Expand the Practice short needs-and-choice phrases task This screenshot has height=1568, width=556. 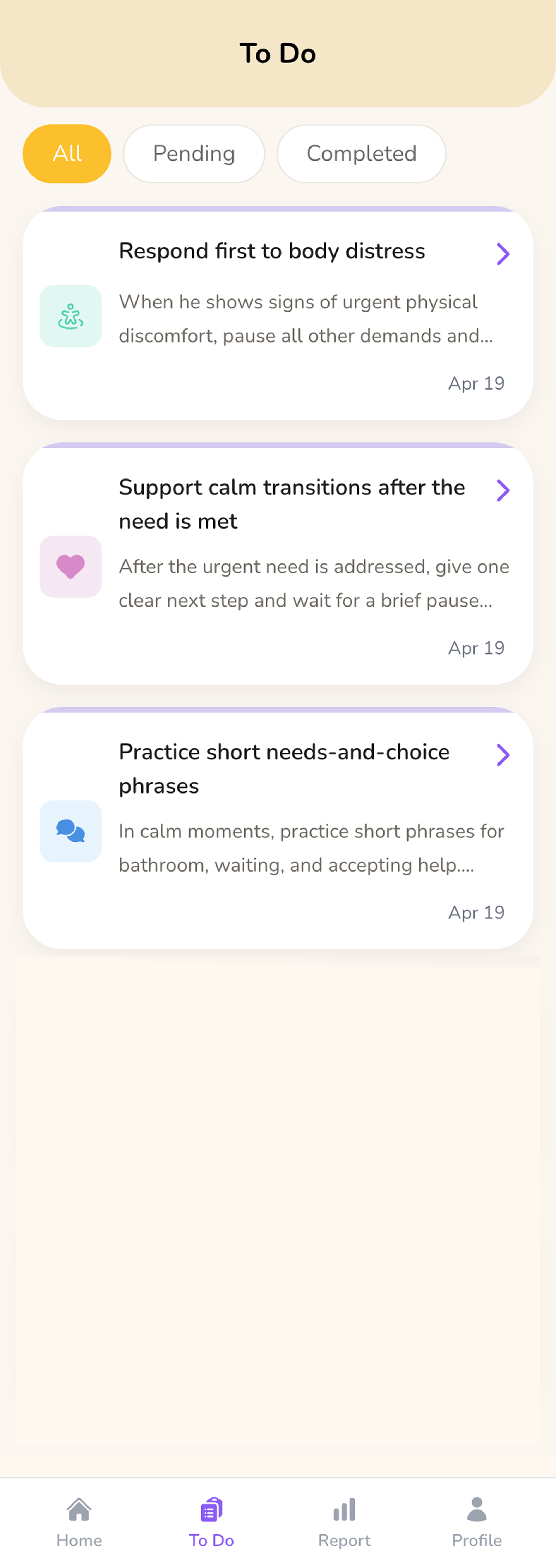click(x=503, y=755)
